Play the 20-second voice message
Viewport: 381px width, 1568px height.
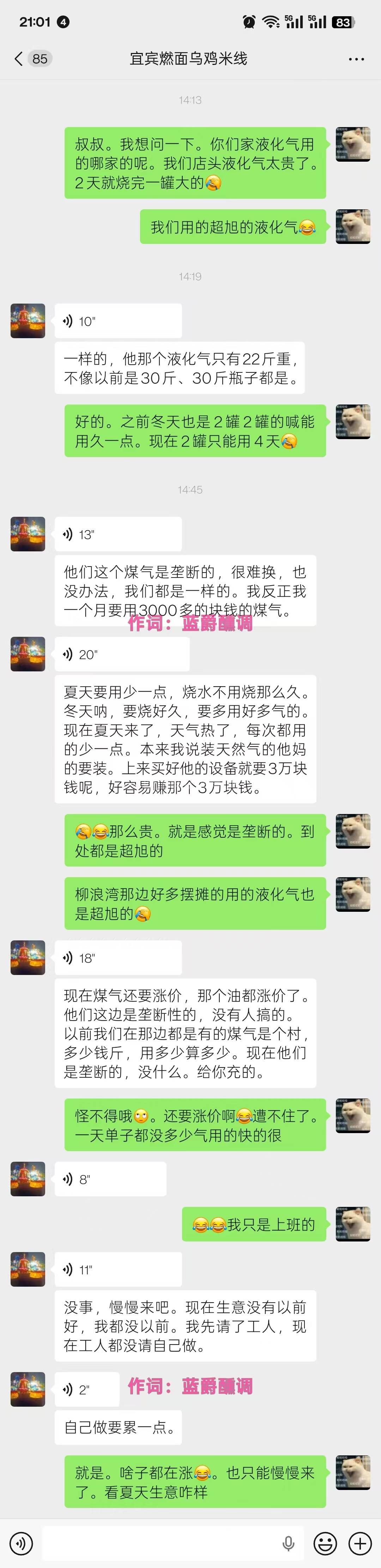(122, 654)
